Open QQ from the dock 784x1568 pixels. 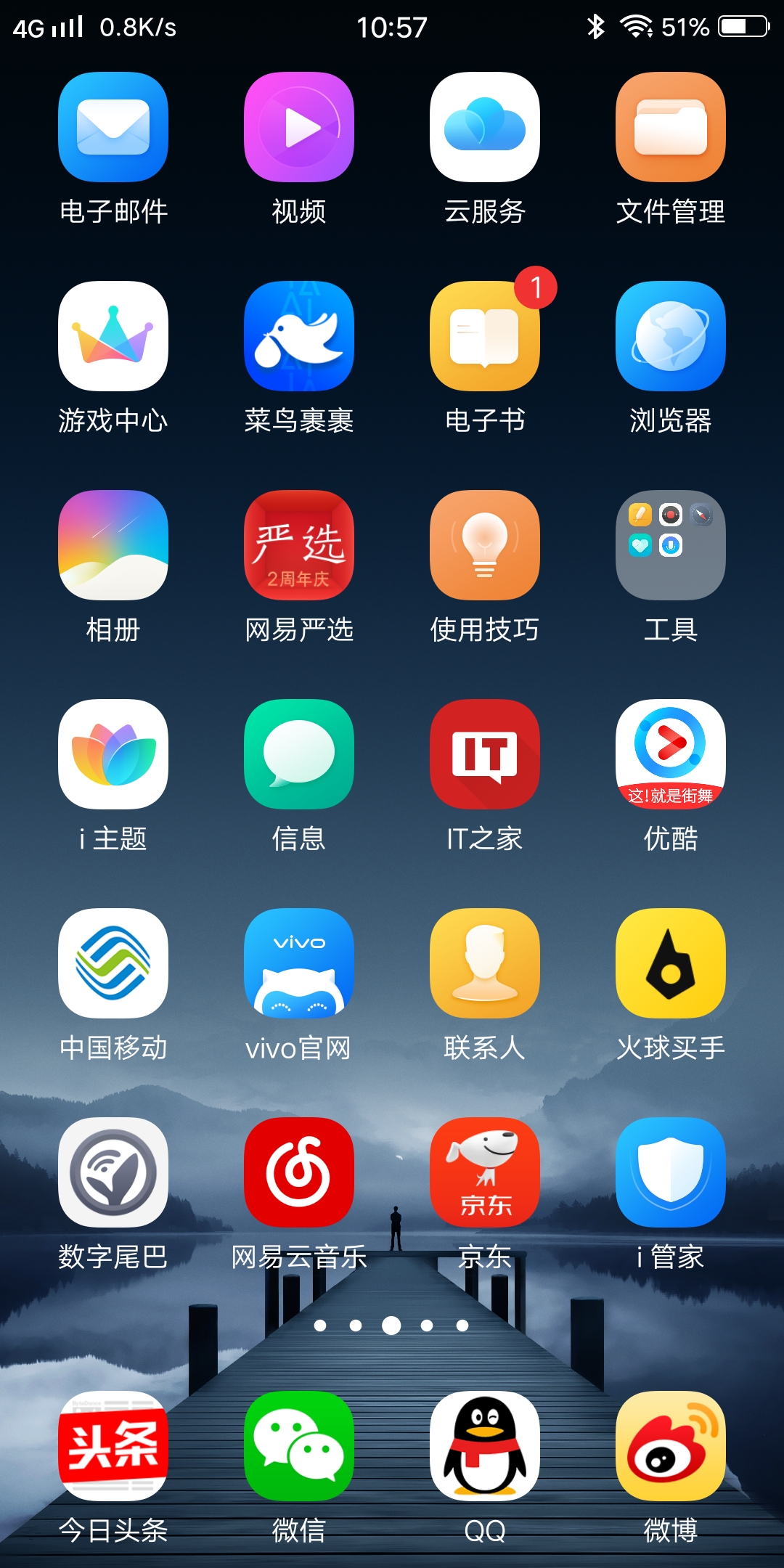pyautogui.click(x=485, y=1446)
